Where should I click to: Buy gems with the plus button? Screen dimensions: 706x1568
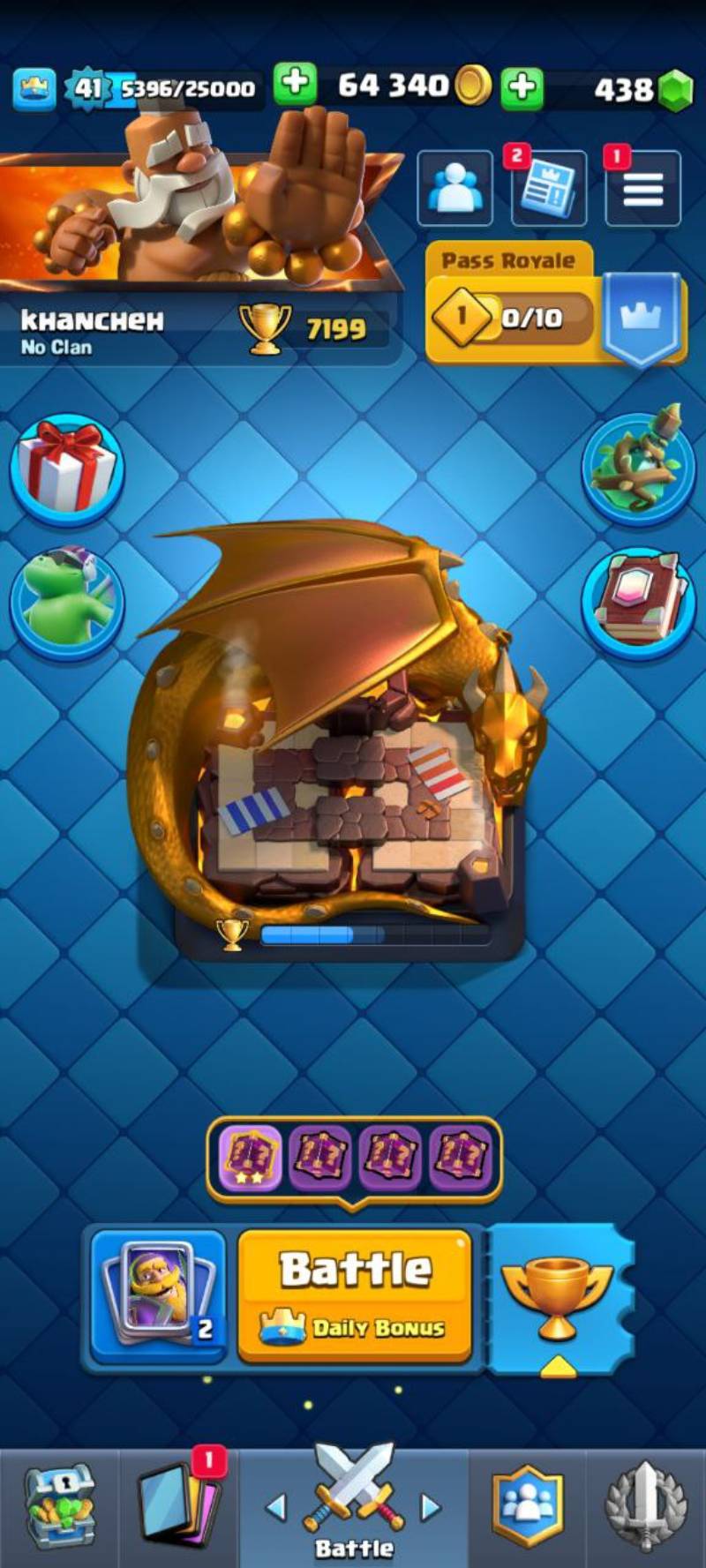click(522, 87)
